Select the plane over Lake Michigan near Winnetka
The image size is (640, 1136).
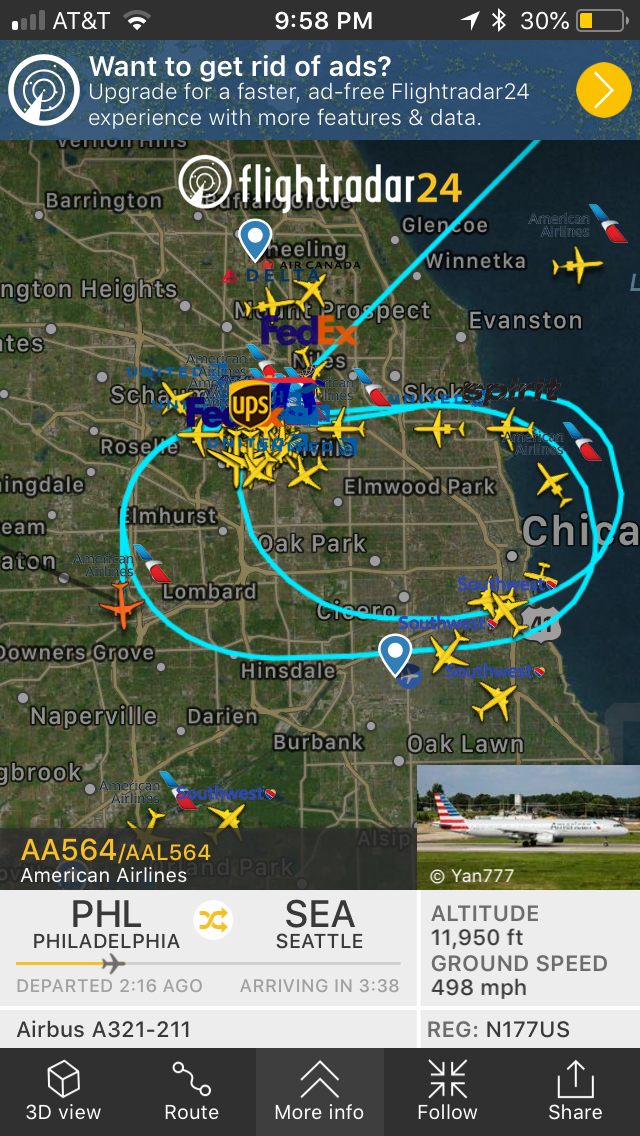pos(577,266)
